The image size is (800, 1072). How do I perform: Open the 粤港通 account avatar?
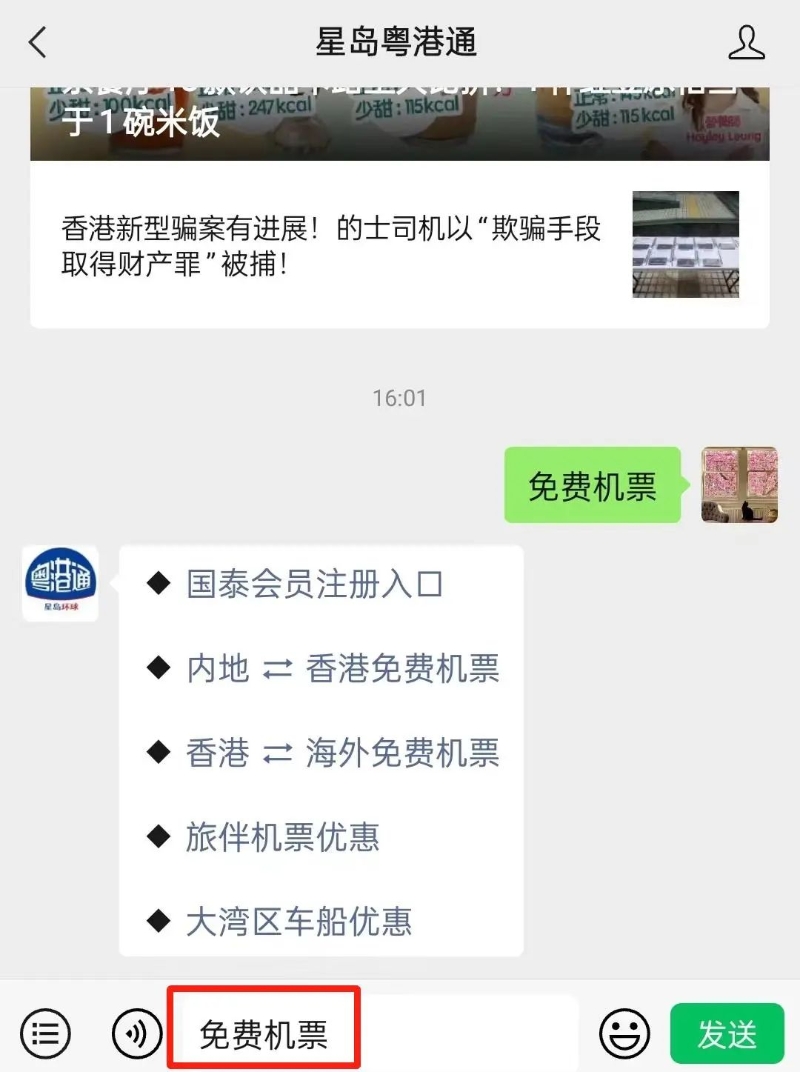(60, 584)
